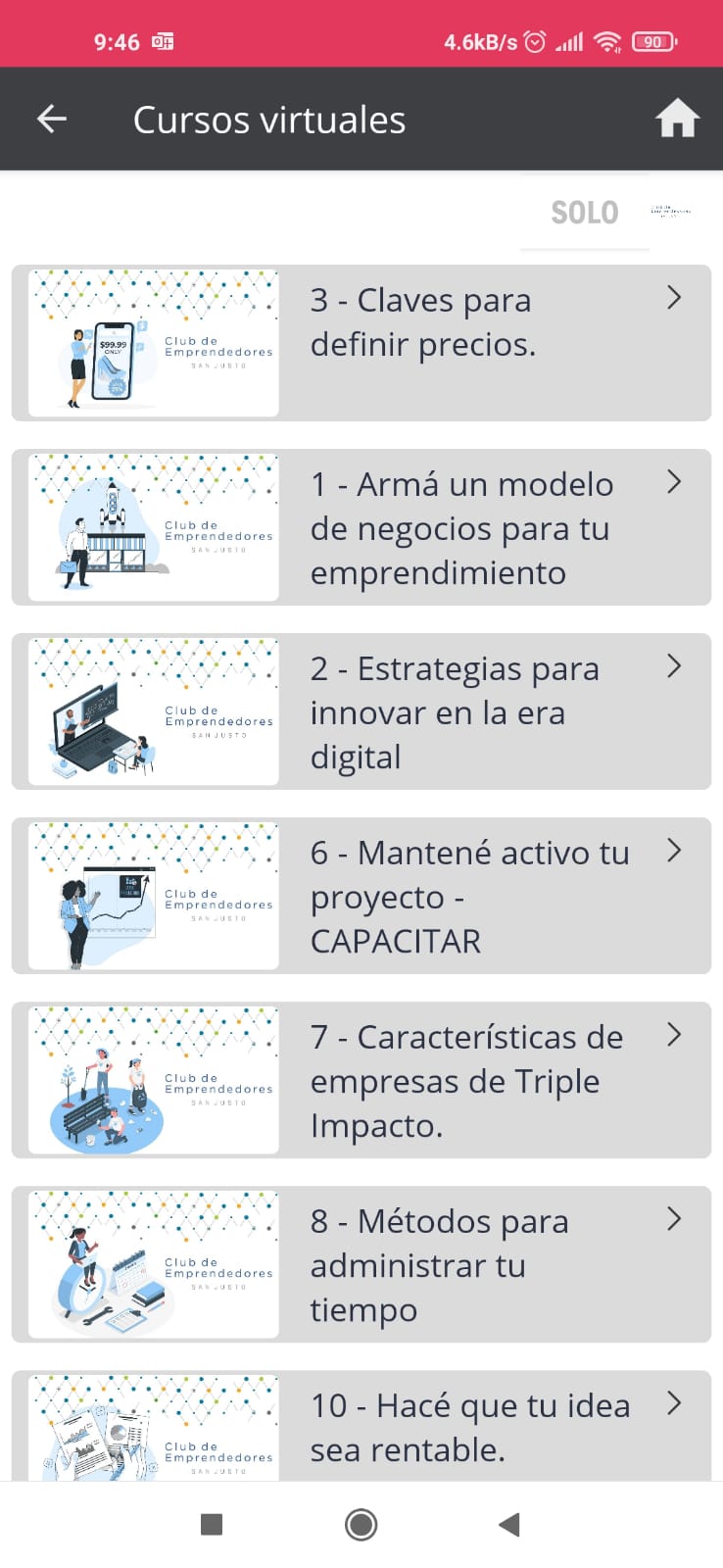Viewport: 723px width, 1568px height.
Task: Tap the system recent apps square button
Action: pyautogui.click(x=212, y=1524)
